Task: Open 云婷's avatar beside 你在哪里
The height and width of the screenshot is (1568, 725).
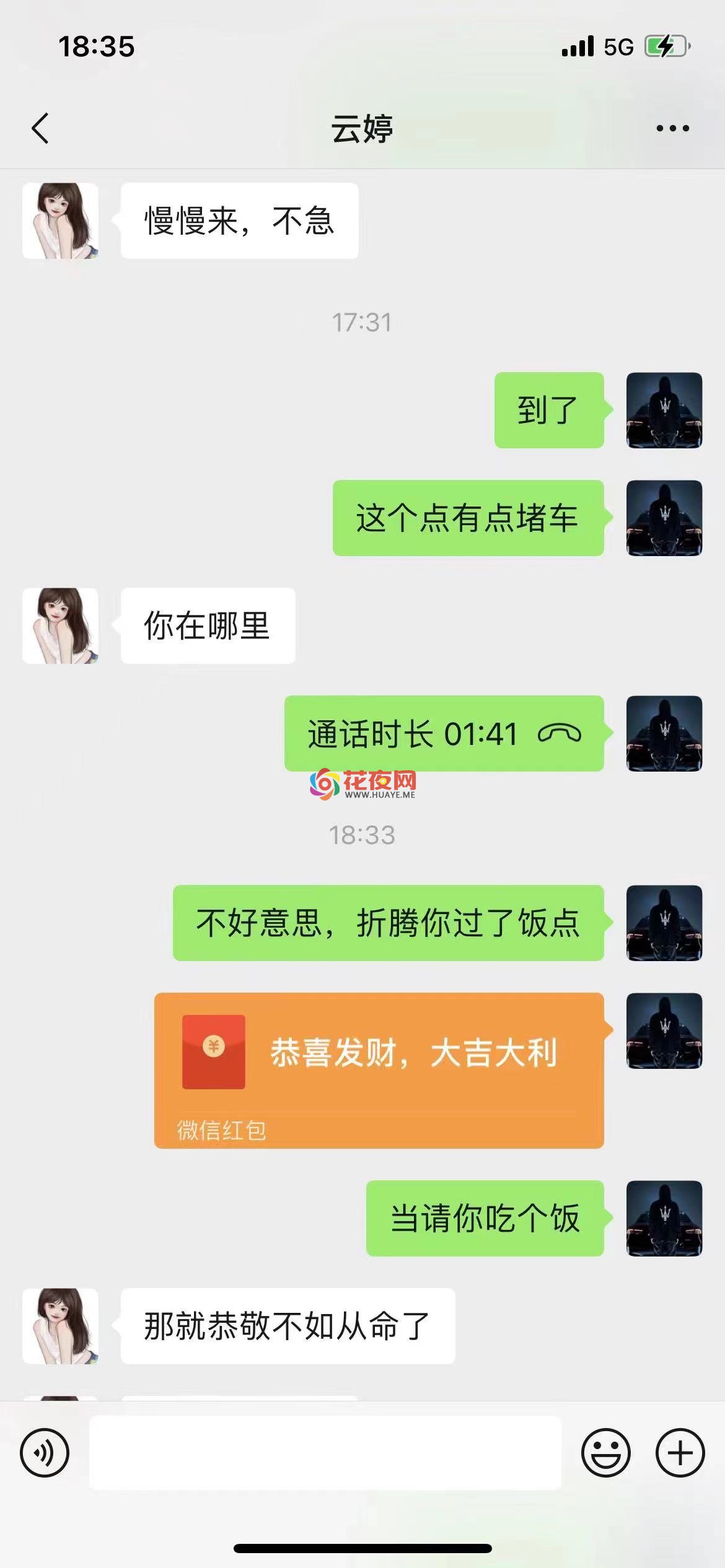Action: tap(60, 625)
